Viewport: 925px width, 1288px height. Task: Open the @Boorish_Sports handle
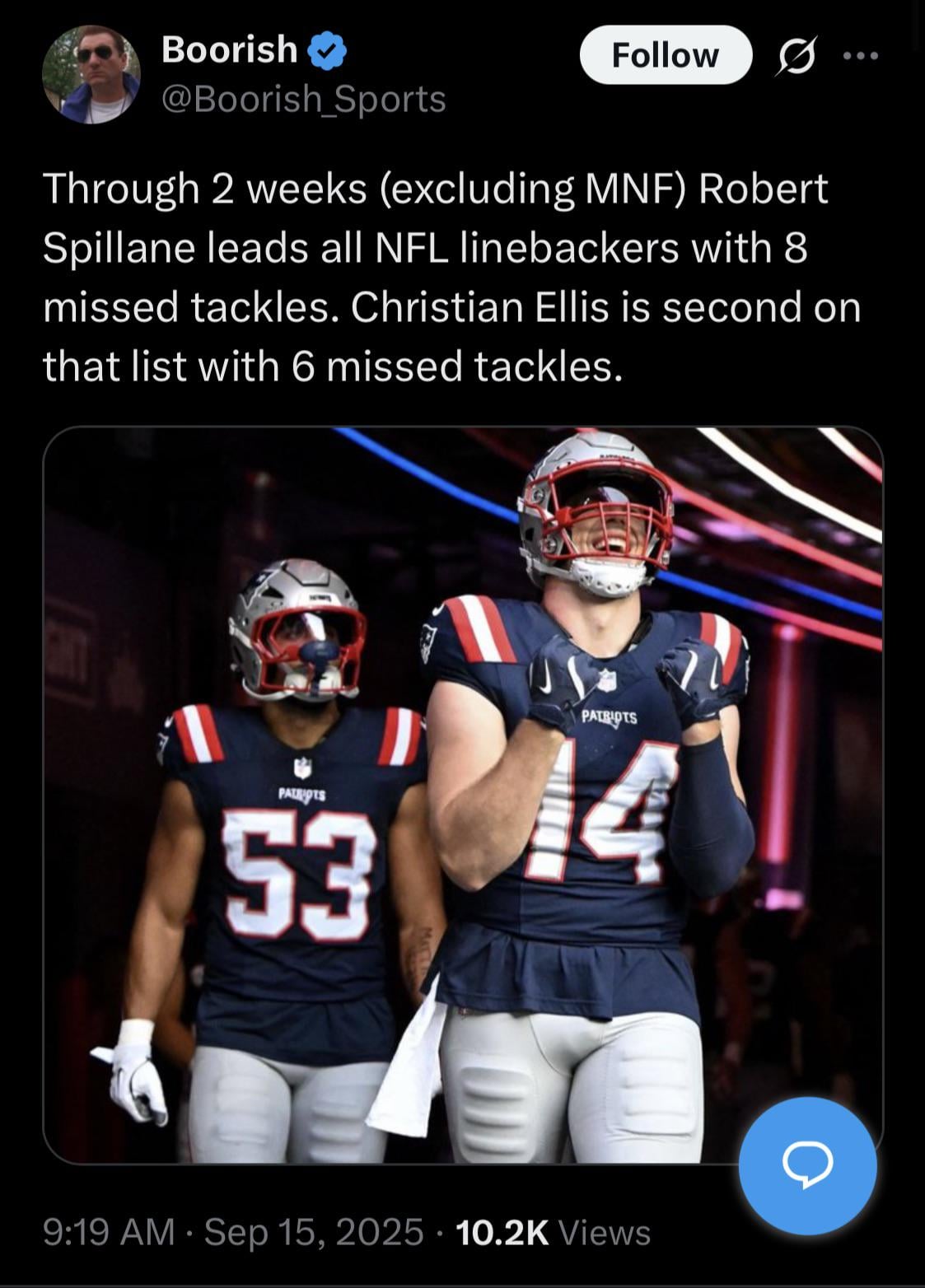point(303,99)
